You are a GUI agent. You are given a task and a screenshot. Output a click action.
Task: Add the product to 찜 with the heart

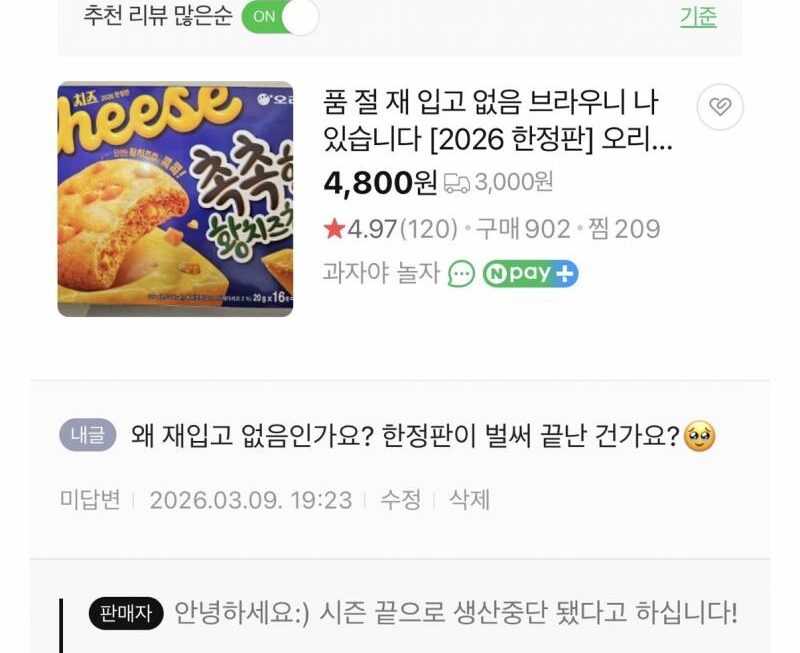click(720, 107)
